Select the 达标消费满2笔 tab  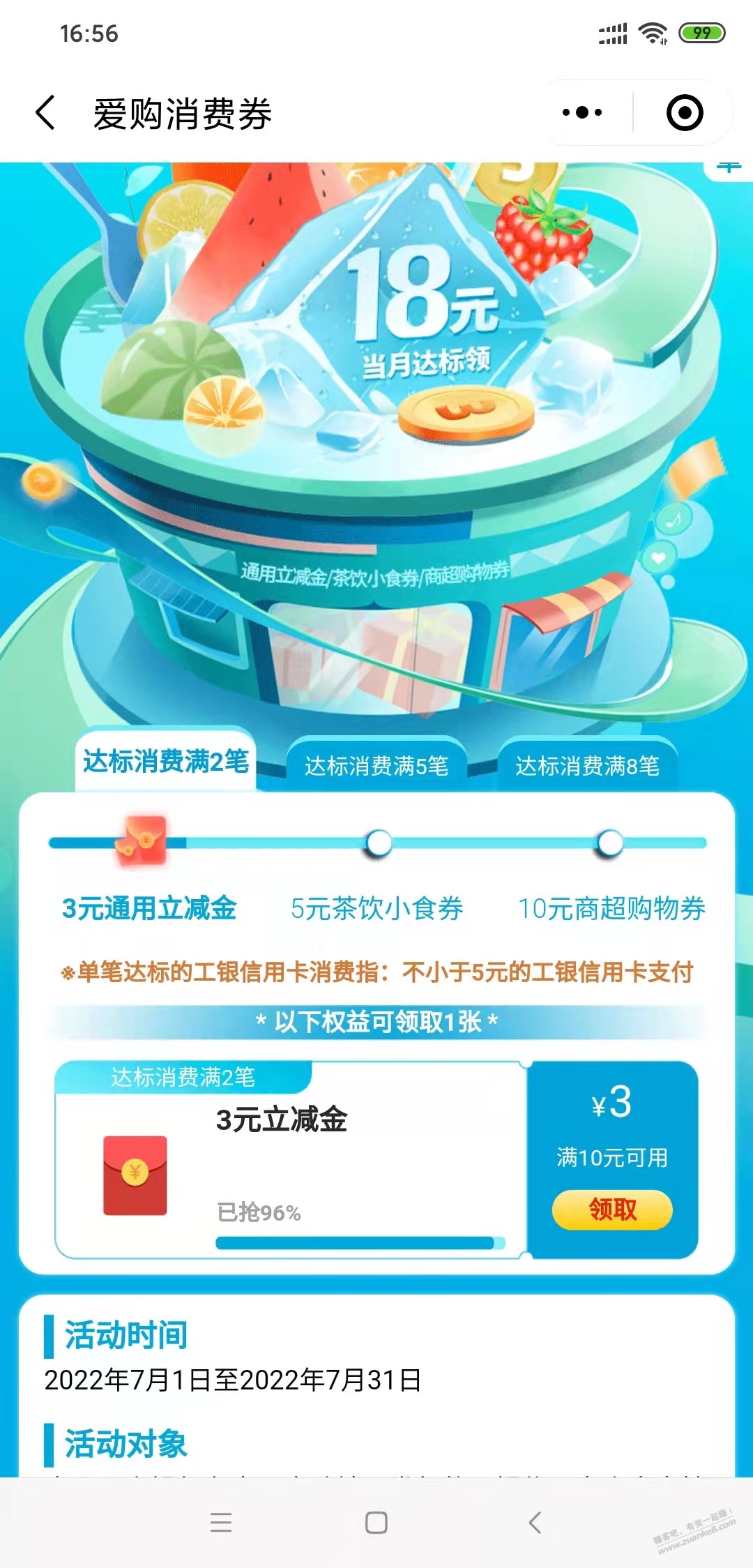[166, 761]
